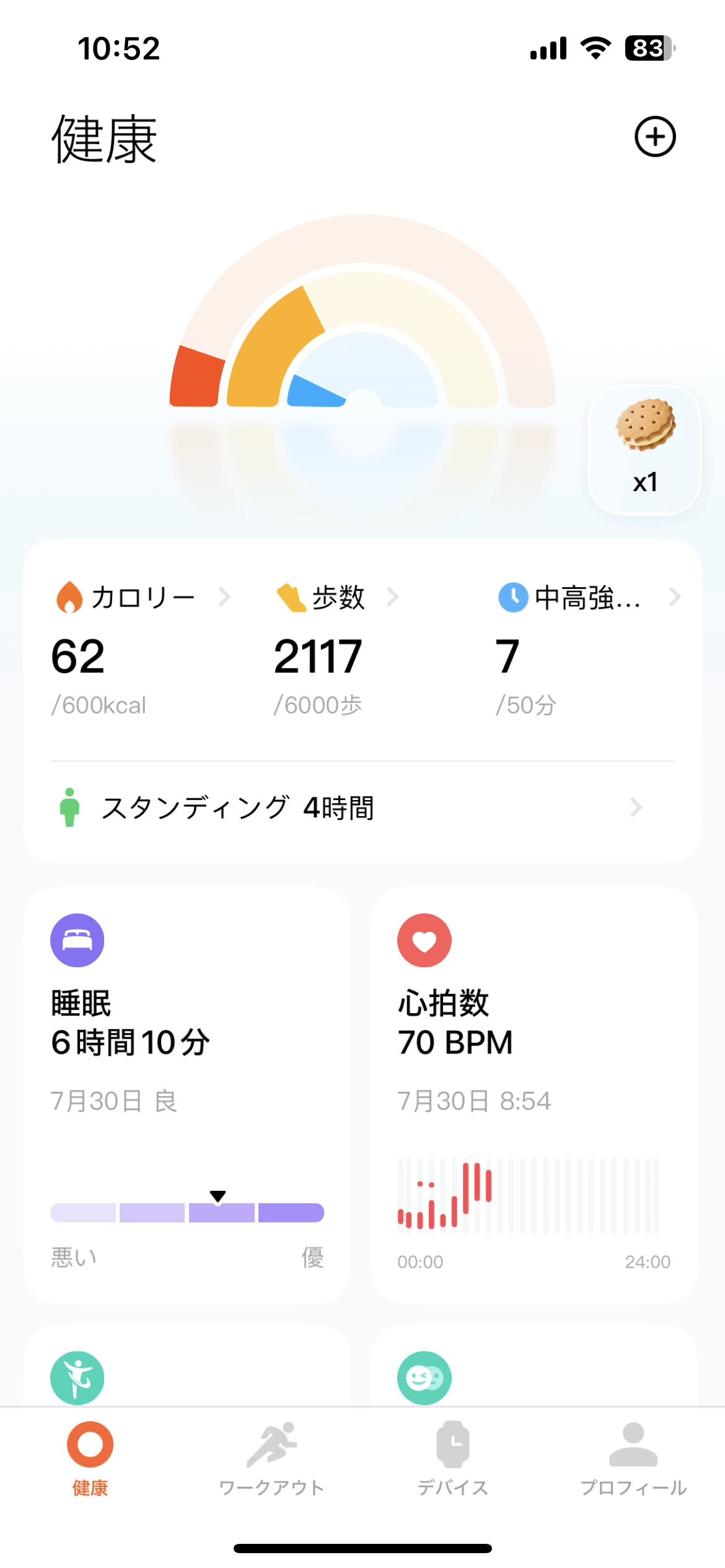Open スタンディング 4時間 row

362,808
